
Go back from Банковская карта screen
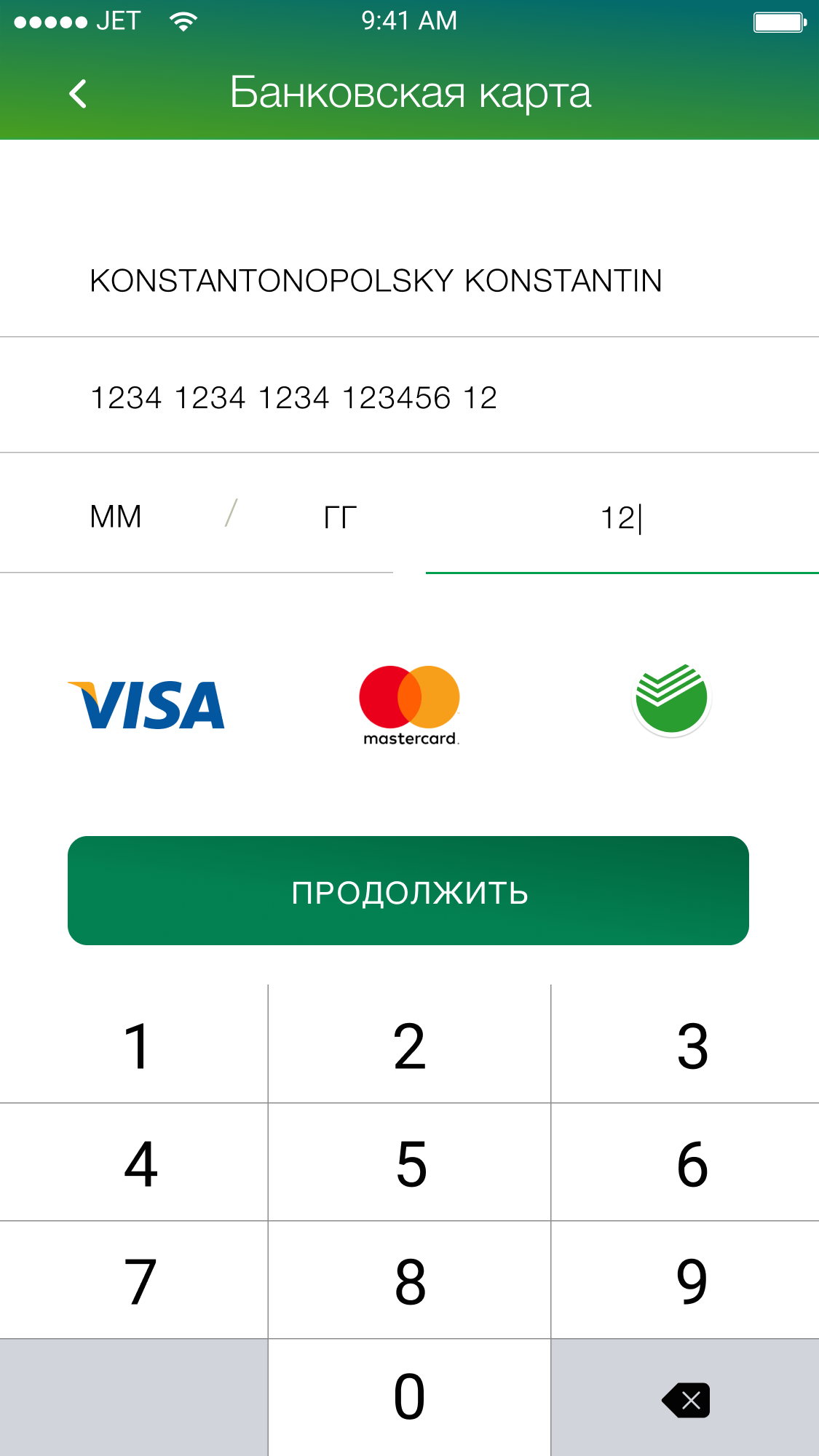point(78,94)
